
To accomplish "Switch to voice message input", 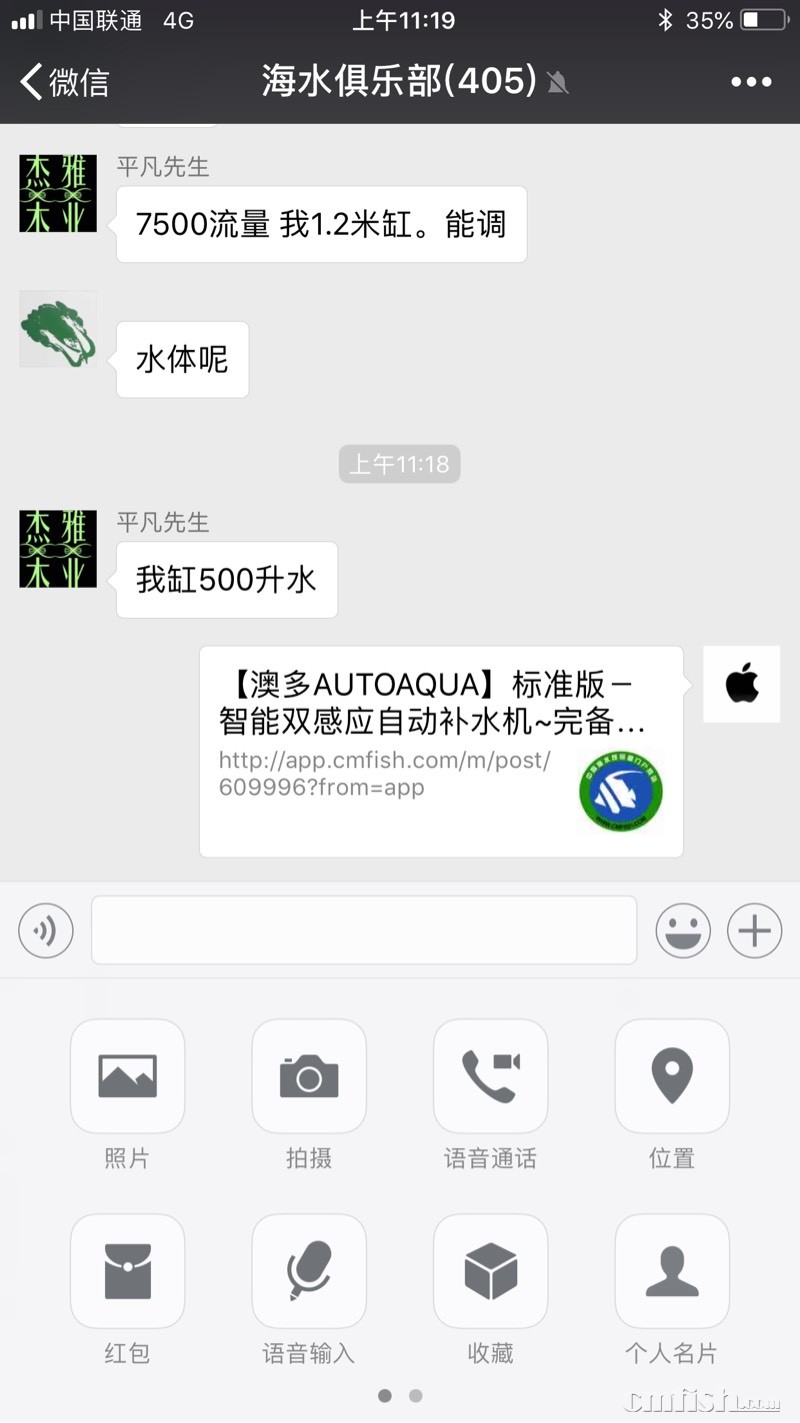I will (46, 931).
